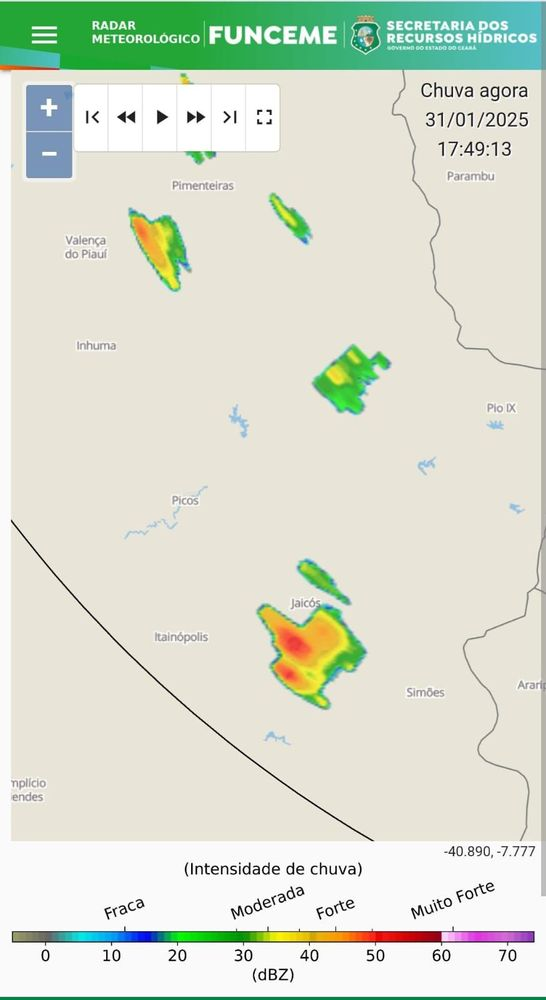Fast forward the radar animation

195,117
